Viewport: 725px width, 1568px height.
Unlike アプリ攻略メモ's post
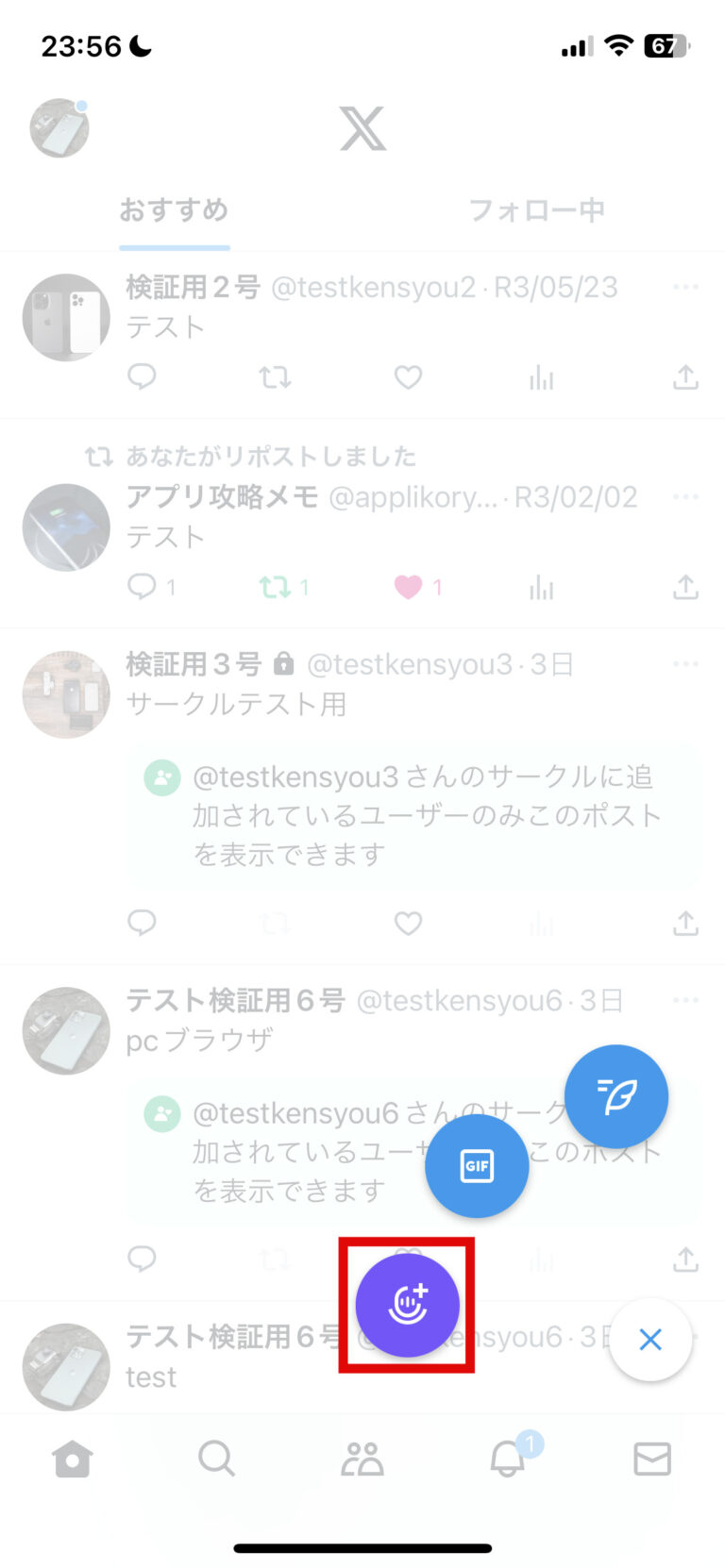click(408, 587)
